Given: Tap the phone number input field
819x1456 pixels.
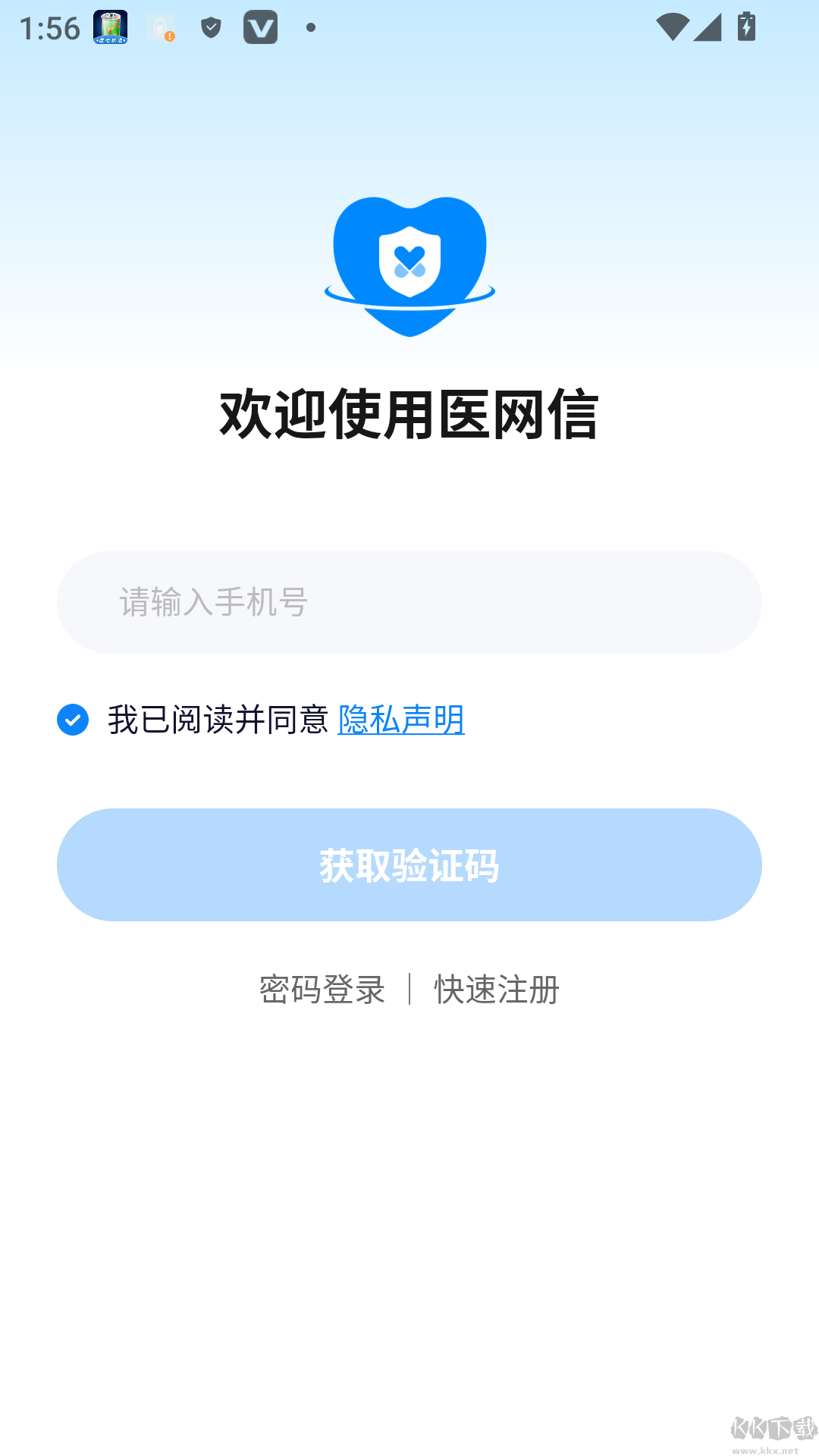Looking at the screenshot, I should coord(409,602).
